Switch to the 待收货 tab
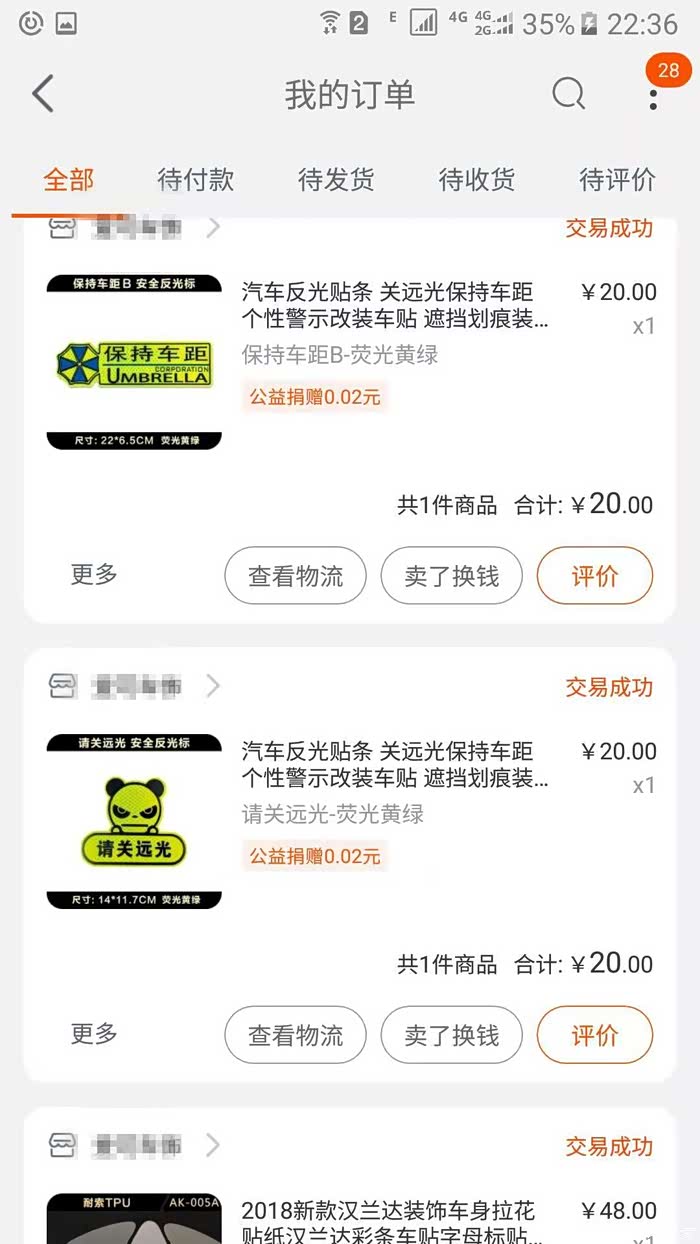 point(477,180)
